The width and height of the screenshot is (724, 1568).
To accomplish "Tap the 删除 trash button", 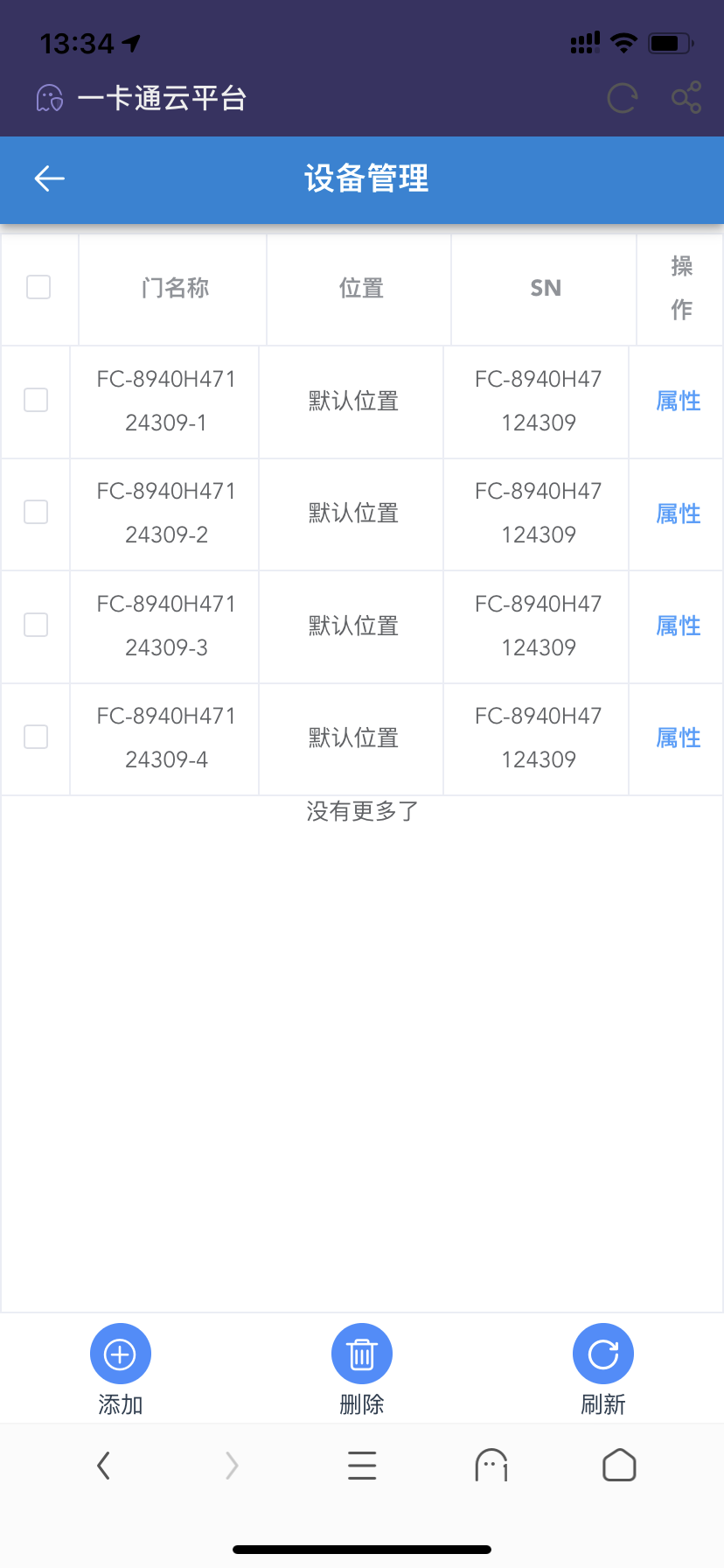I will pyautogui.click(x=362, y=1355).
